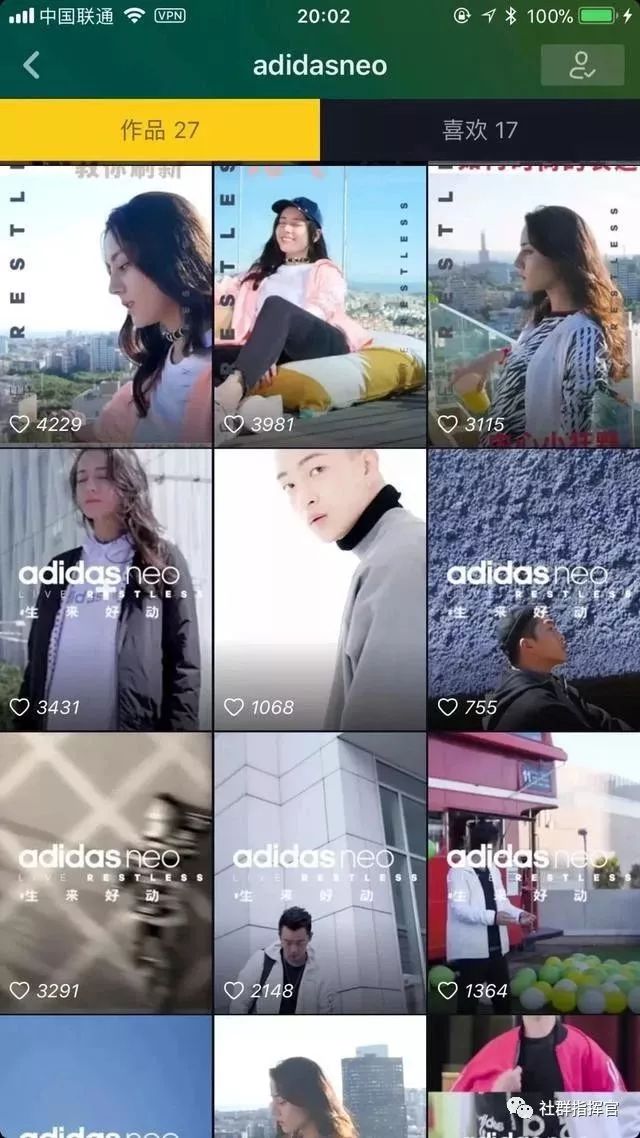
Task: Play the video with 1068 likes
Action: tap(320, 590)
